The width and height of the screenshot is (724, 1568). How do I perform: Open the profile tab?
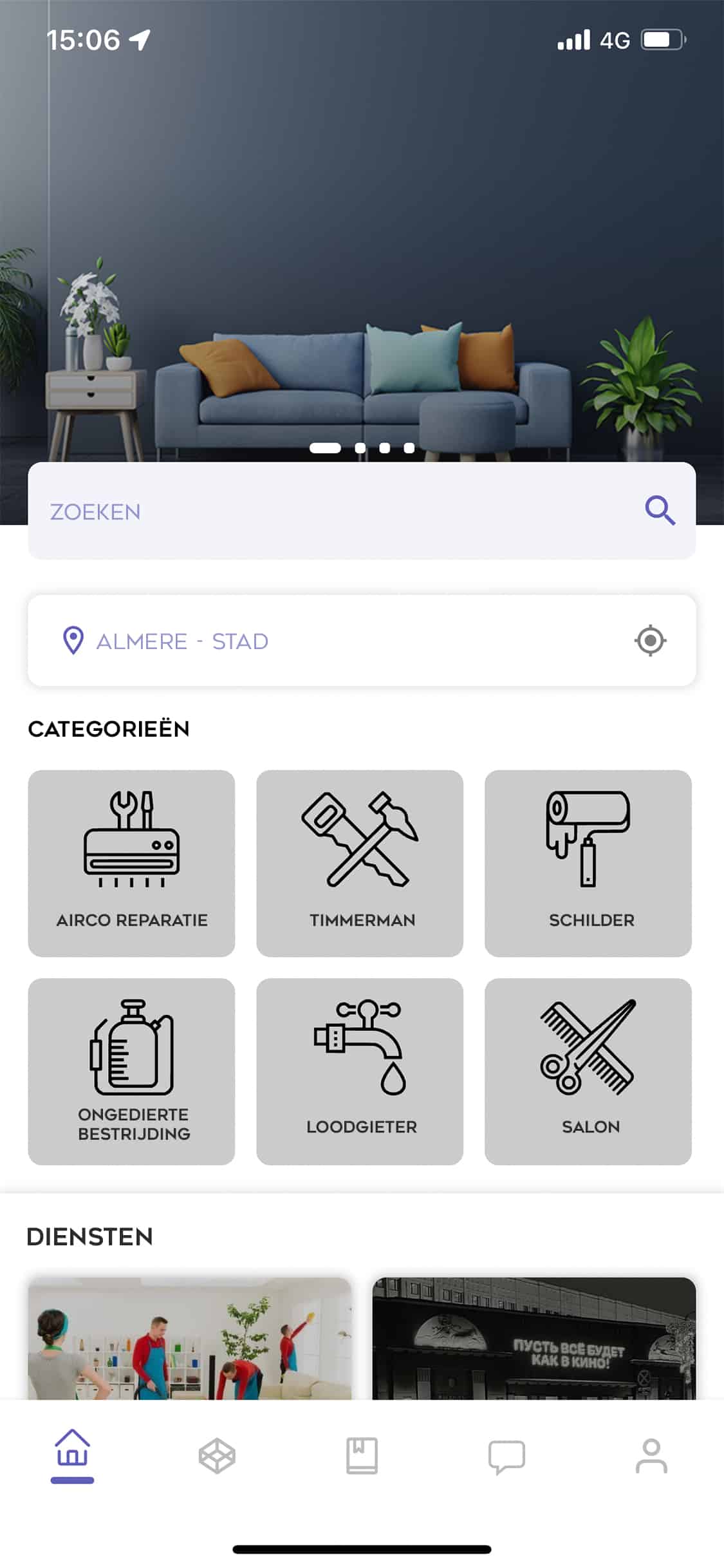(x=651, y=1455)
